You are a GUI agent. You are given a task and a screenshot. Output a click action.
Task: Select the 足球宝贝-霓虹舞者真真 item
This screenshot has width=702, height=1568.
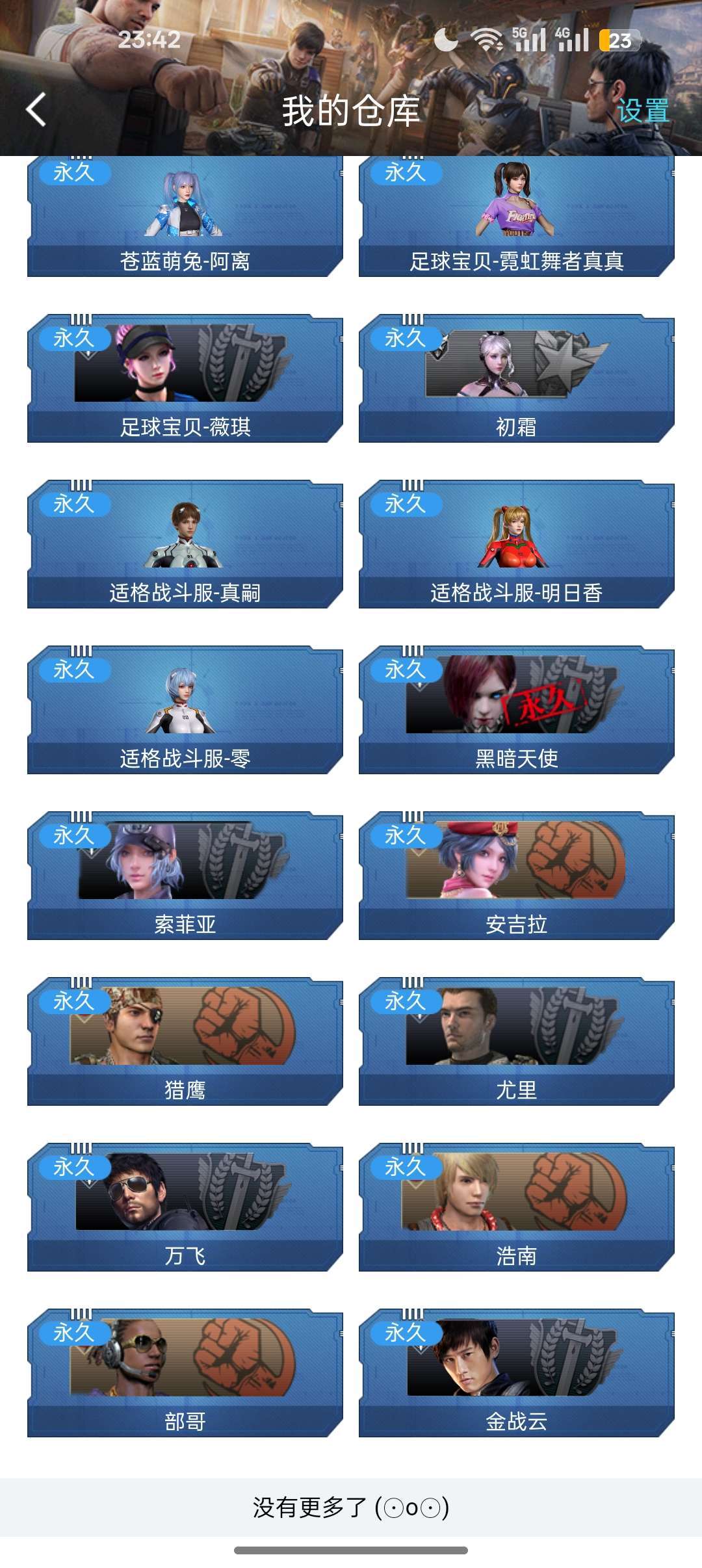pos(516,217)
